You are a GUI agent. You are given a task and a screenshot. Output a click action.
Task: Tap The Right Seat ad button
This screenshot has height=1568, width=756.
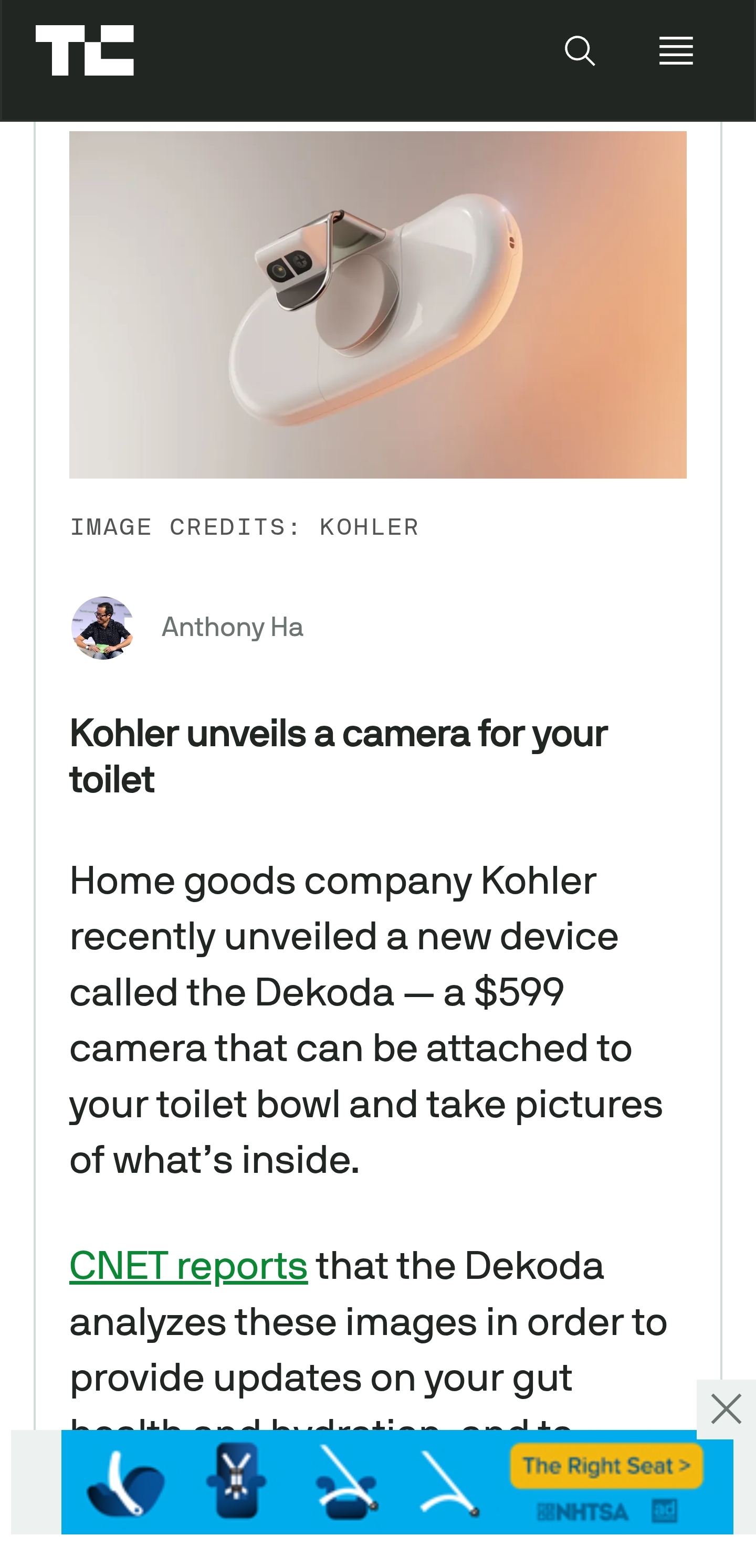[606, 1466]
